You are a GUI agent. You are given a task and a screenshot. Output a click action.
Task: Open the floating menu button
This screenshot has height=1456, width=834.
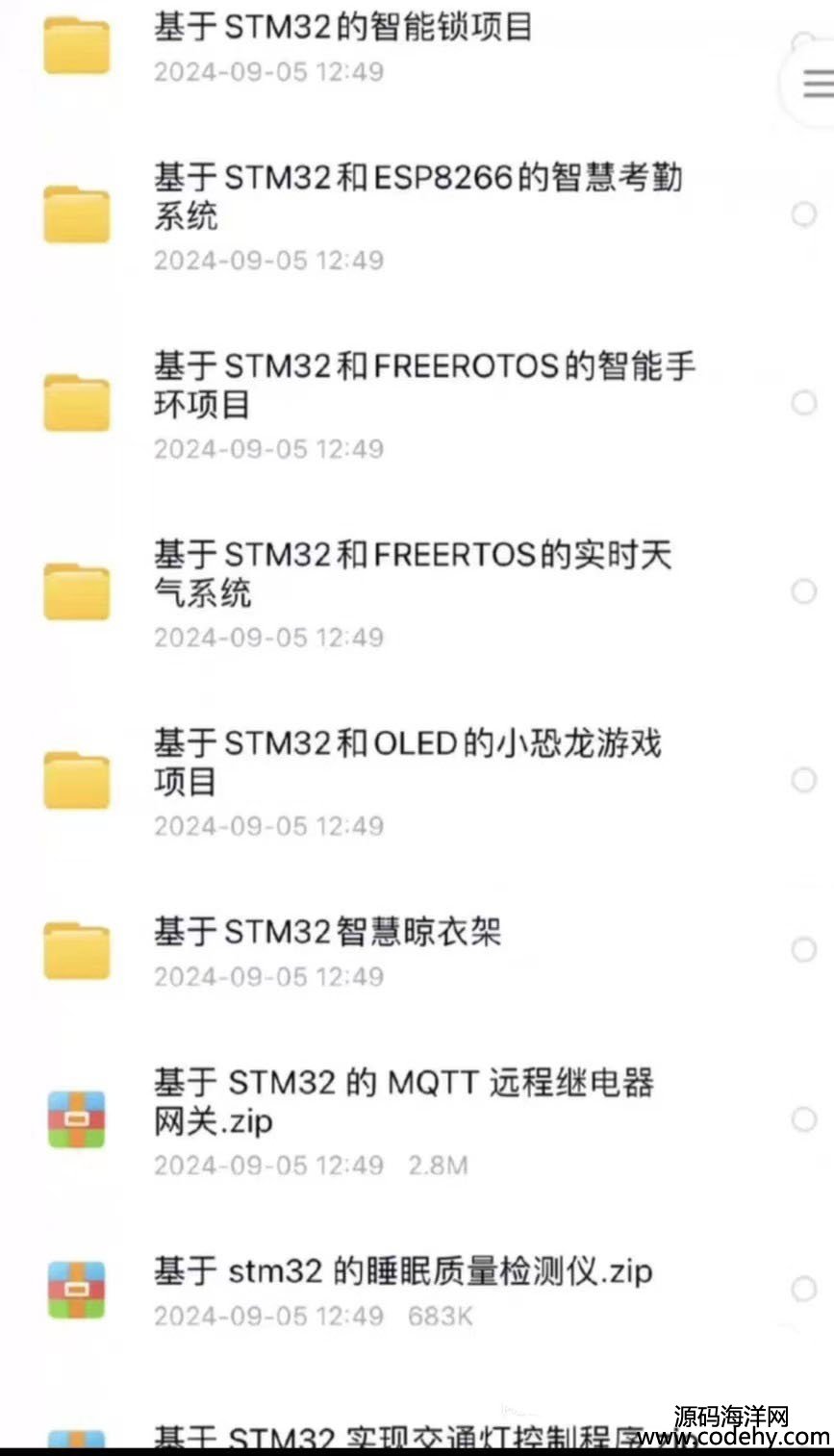[816, 85]
